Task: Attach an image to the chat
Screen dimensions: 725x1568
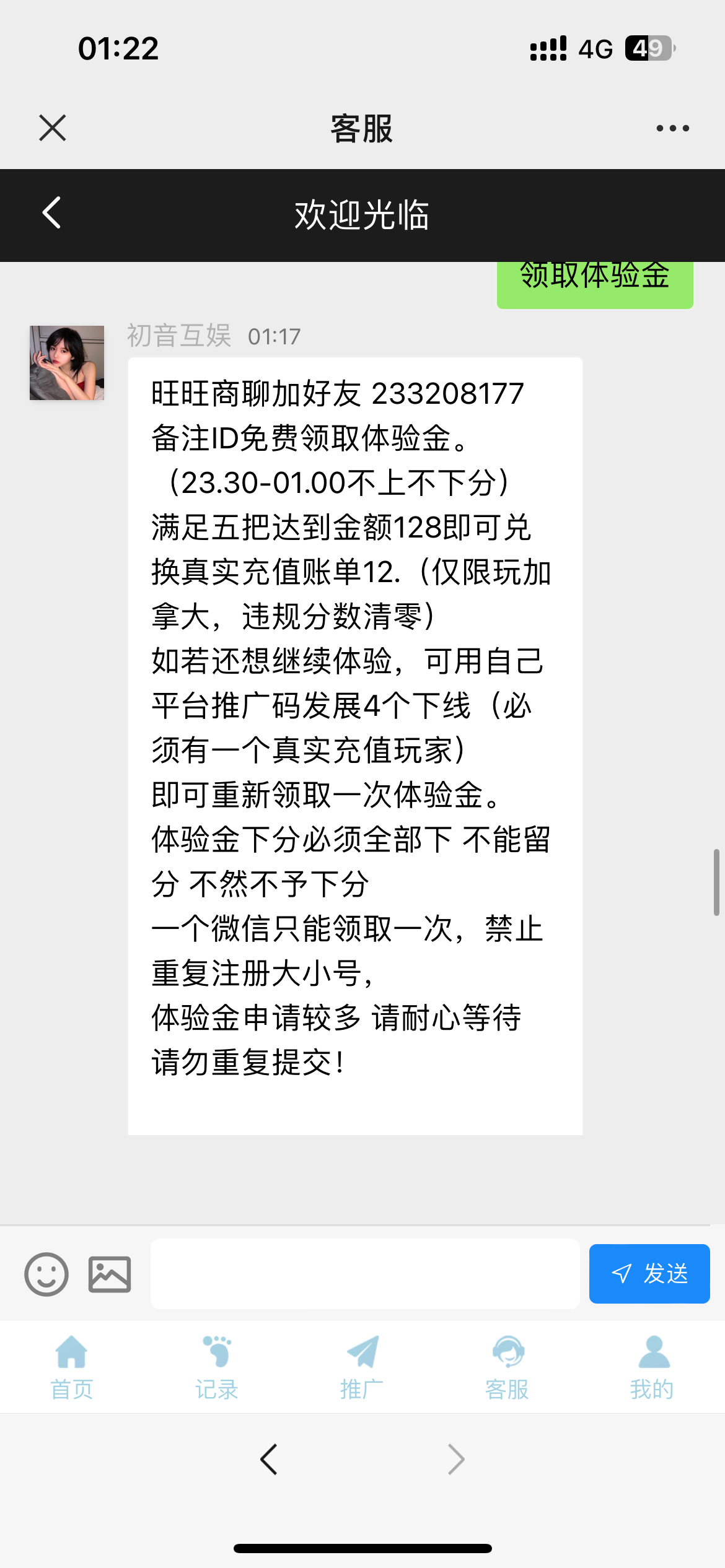Action: pyautogui.click(x=110, y=1274)
